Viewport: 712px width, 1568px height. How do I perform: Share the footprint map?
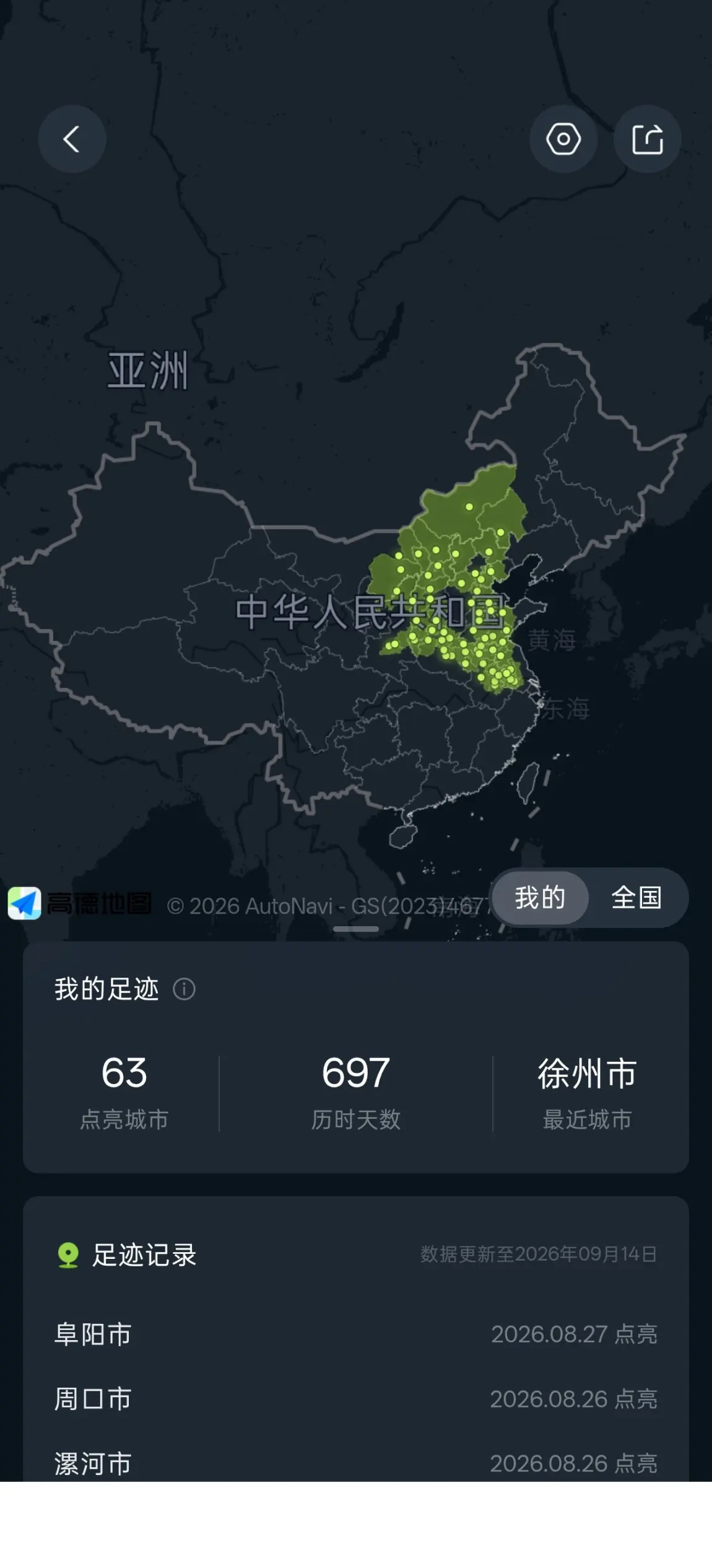[x=647, y=139]
